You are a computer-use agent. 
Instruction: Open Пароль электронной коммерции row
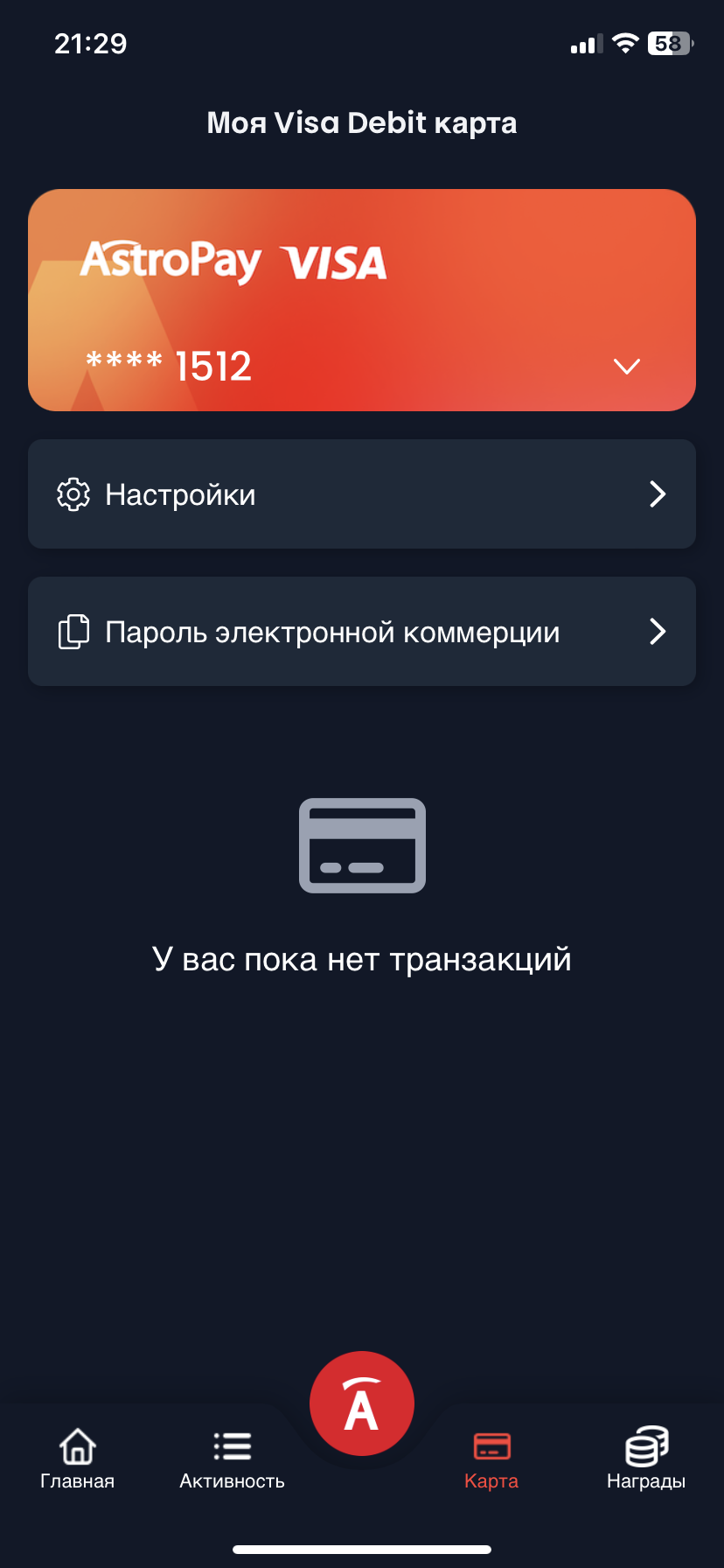tap(362, 632)
